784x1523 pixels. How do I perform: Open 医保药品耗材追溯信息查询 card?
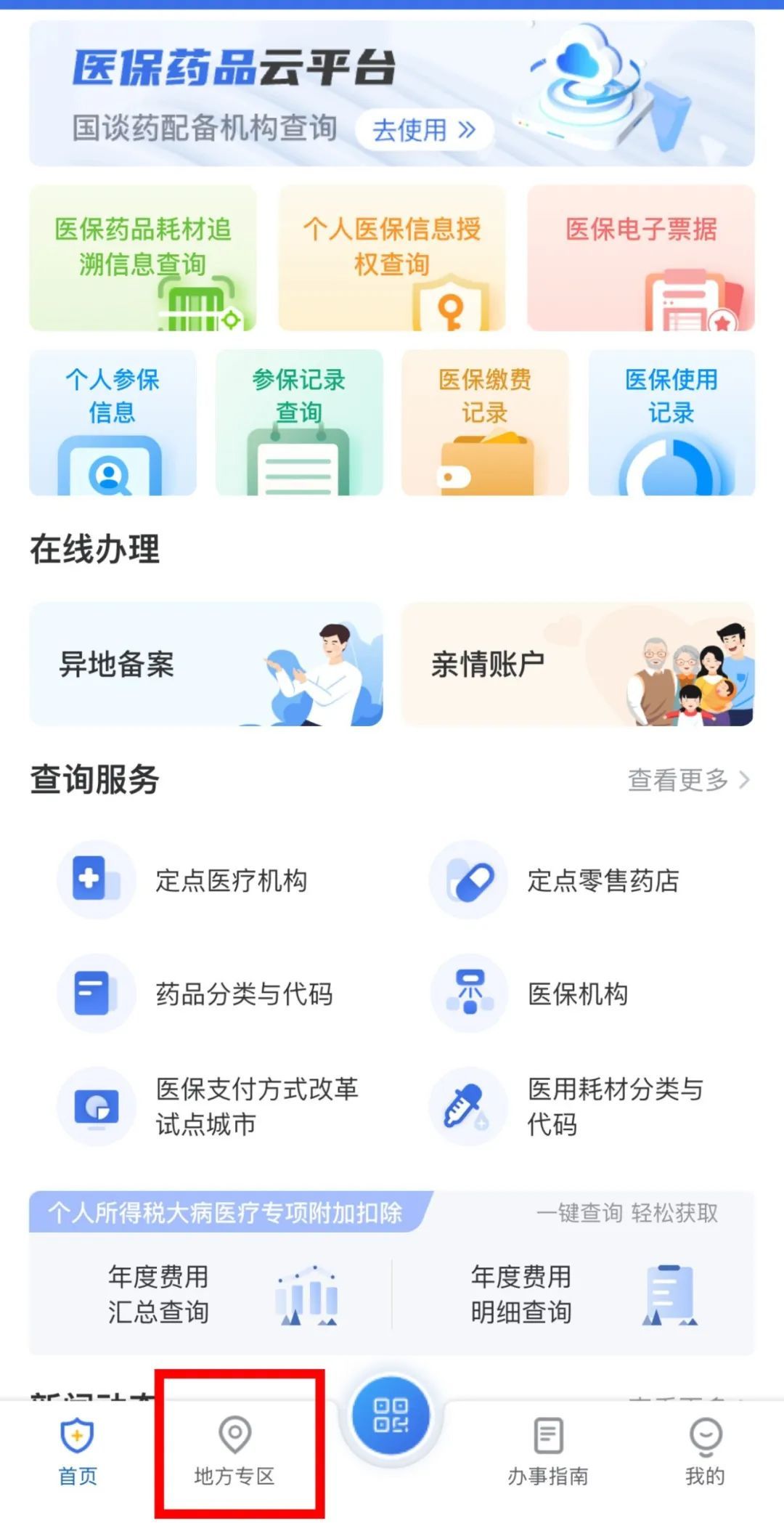pos(144,261)
